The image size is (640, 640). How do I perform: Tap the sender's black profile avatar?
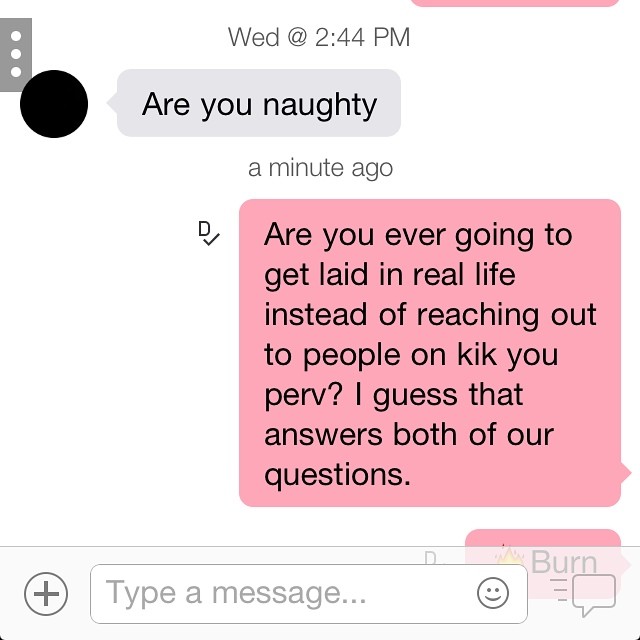[x=54, y=104]
